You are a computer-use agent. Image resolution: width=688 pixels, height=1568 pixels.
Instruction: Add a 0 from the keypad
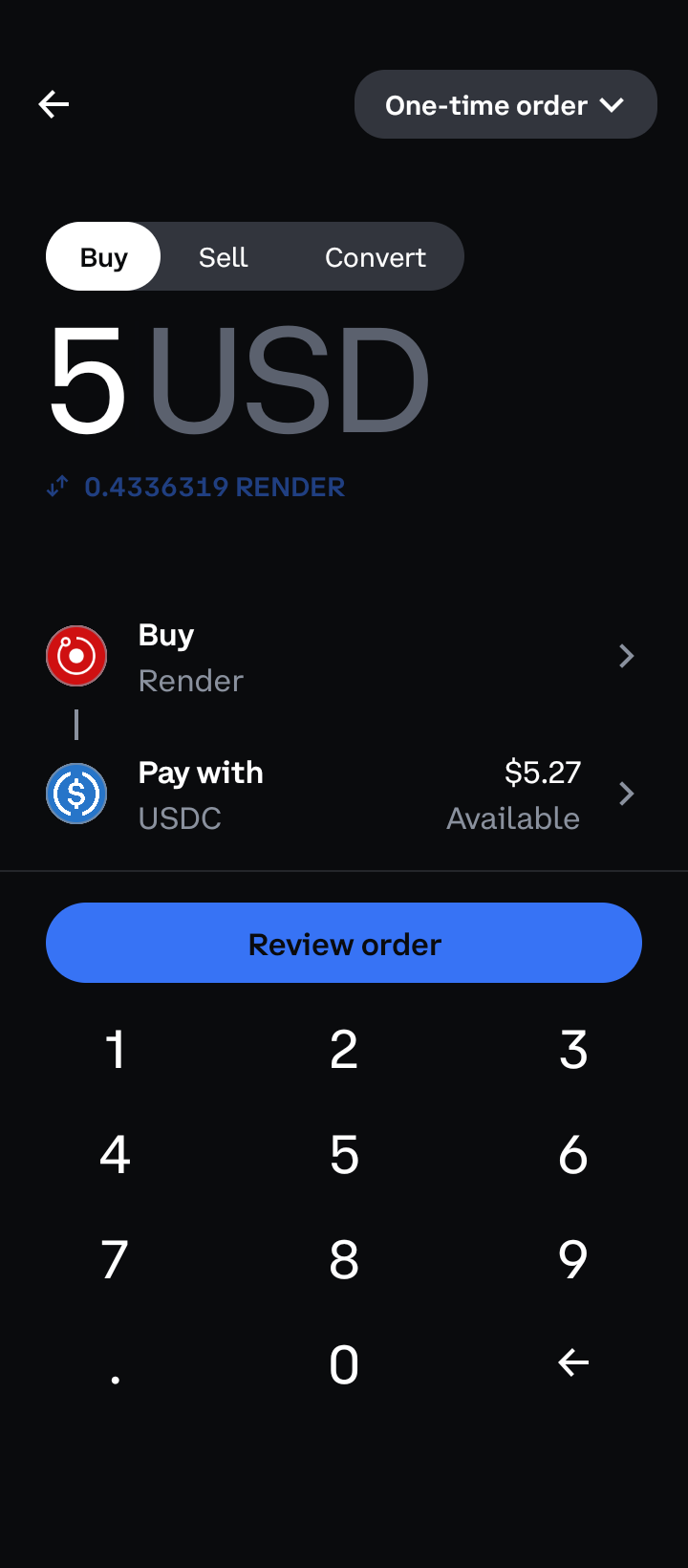344,1365
